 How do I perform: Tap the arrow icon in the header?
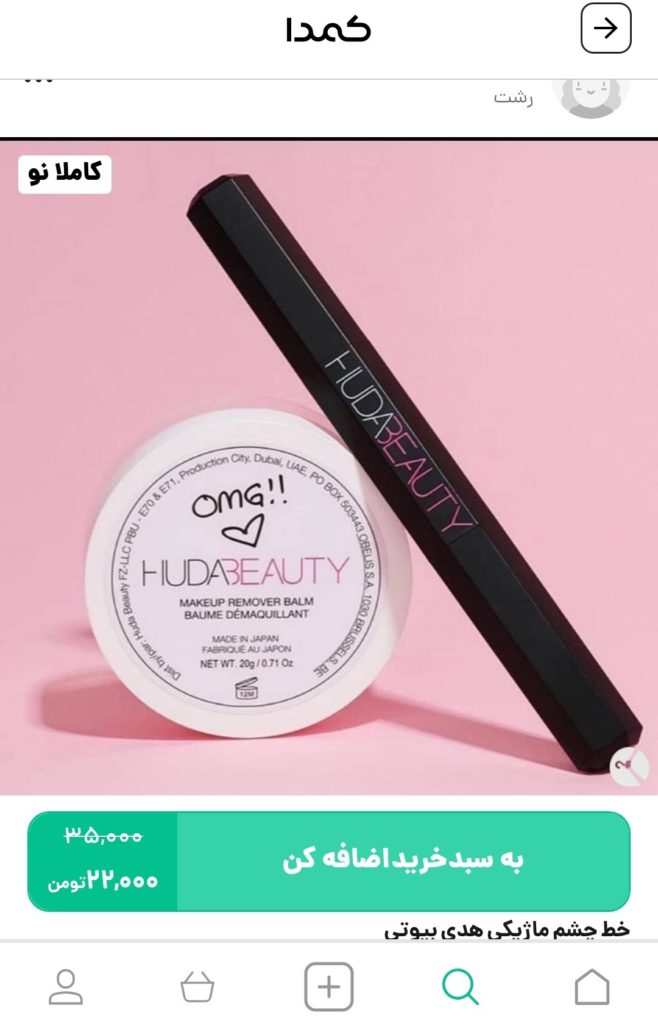point(606,29)
